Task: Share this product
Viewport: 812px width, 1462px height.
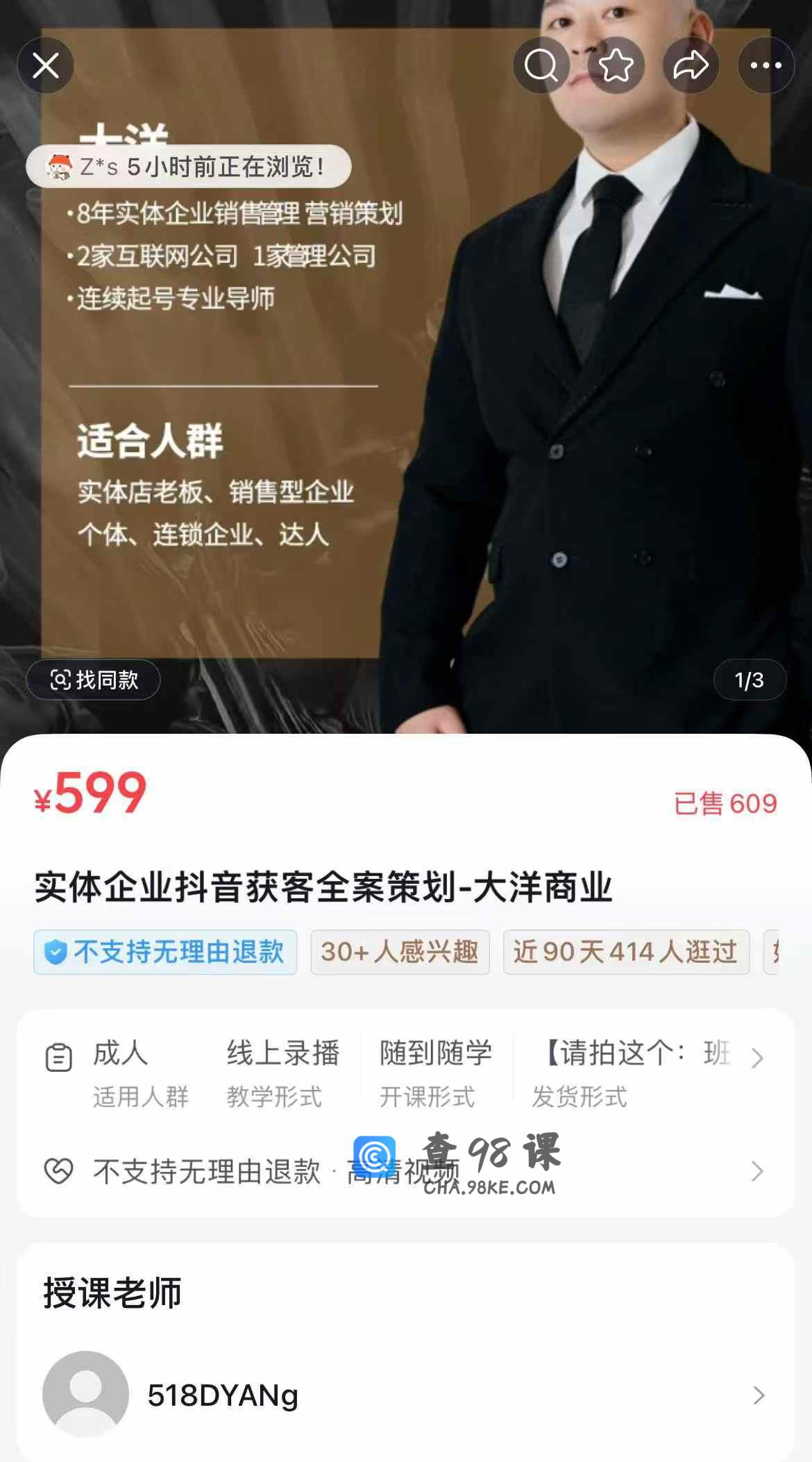Action: tap(691, 66)
